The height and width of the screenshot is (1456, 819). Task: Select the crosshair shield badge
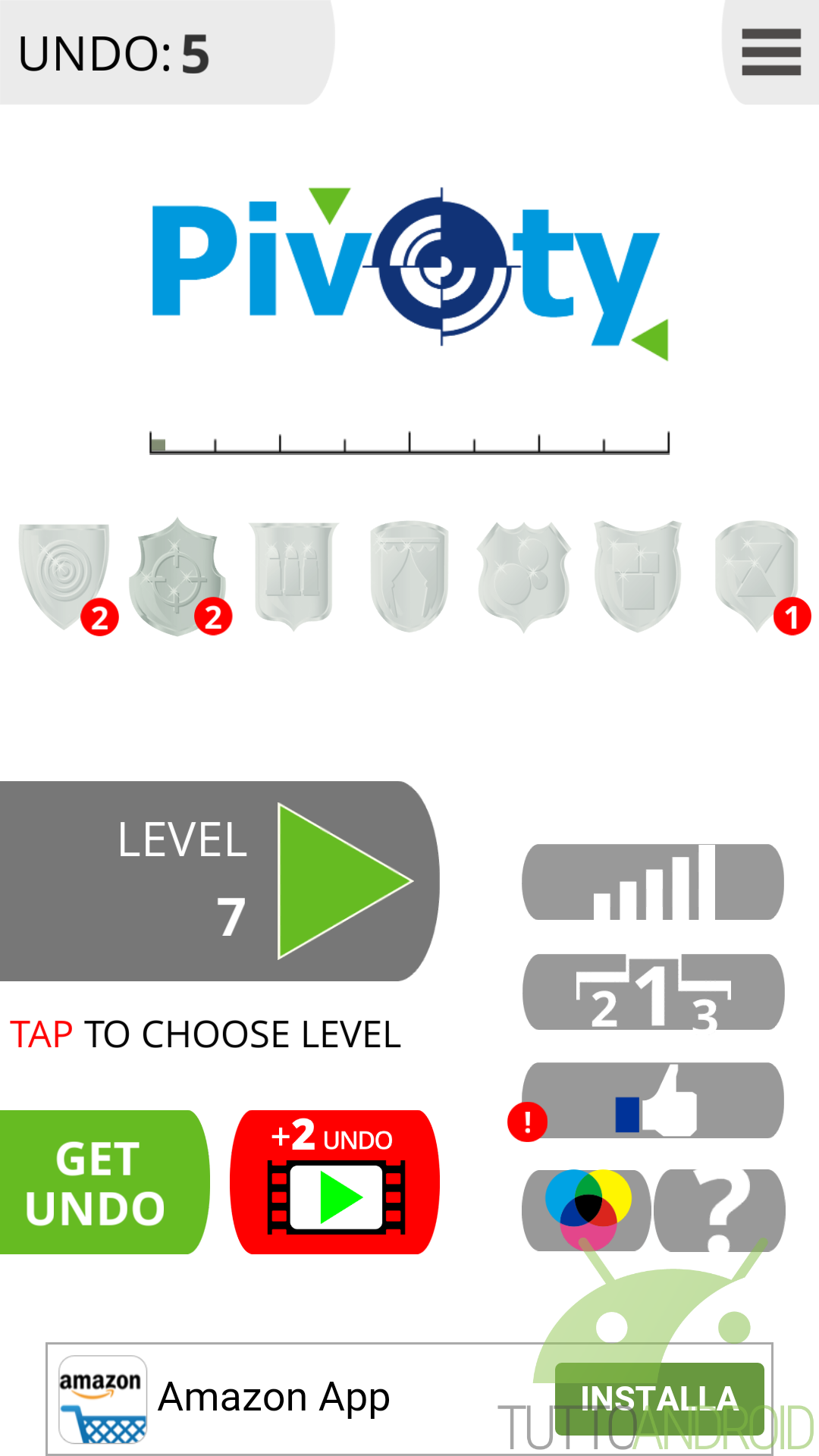pyautogui.click(x=177, y=576)
